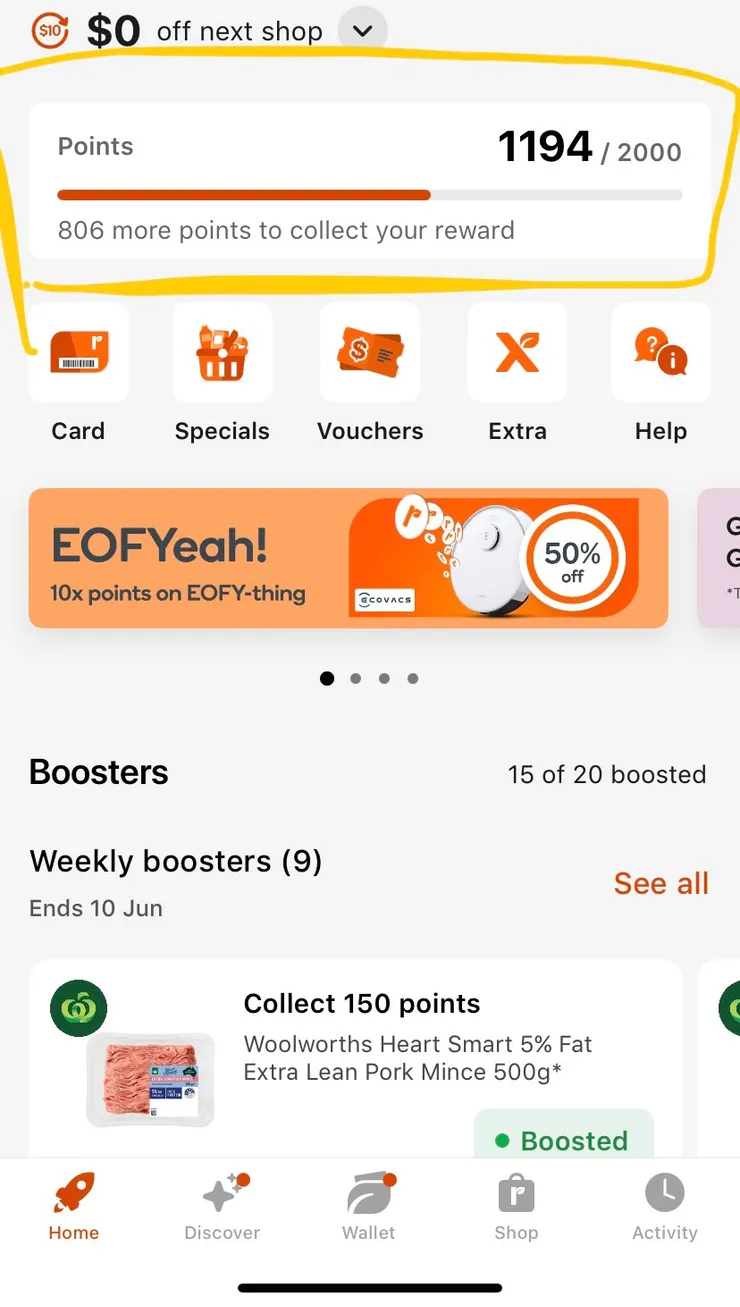
Task: Tap the Boosted button on Pork Mince
Action: click(x=563, y=1140)
